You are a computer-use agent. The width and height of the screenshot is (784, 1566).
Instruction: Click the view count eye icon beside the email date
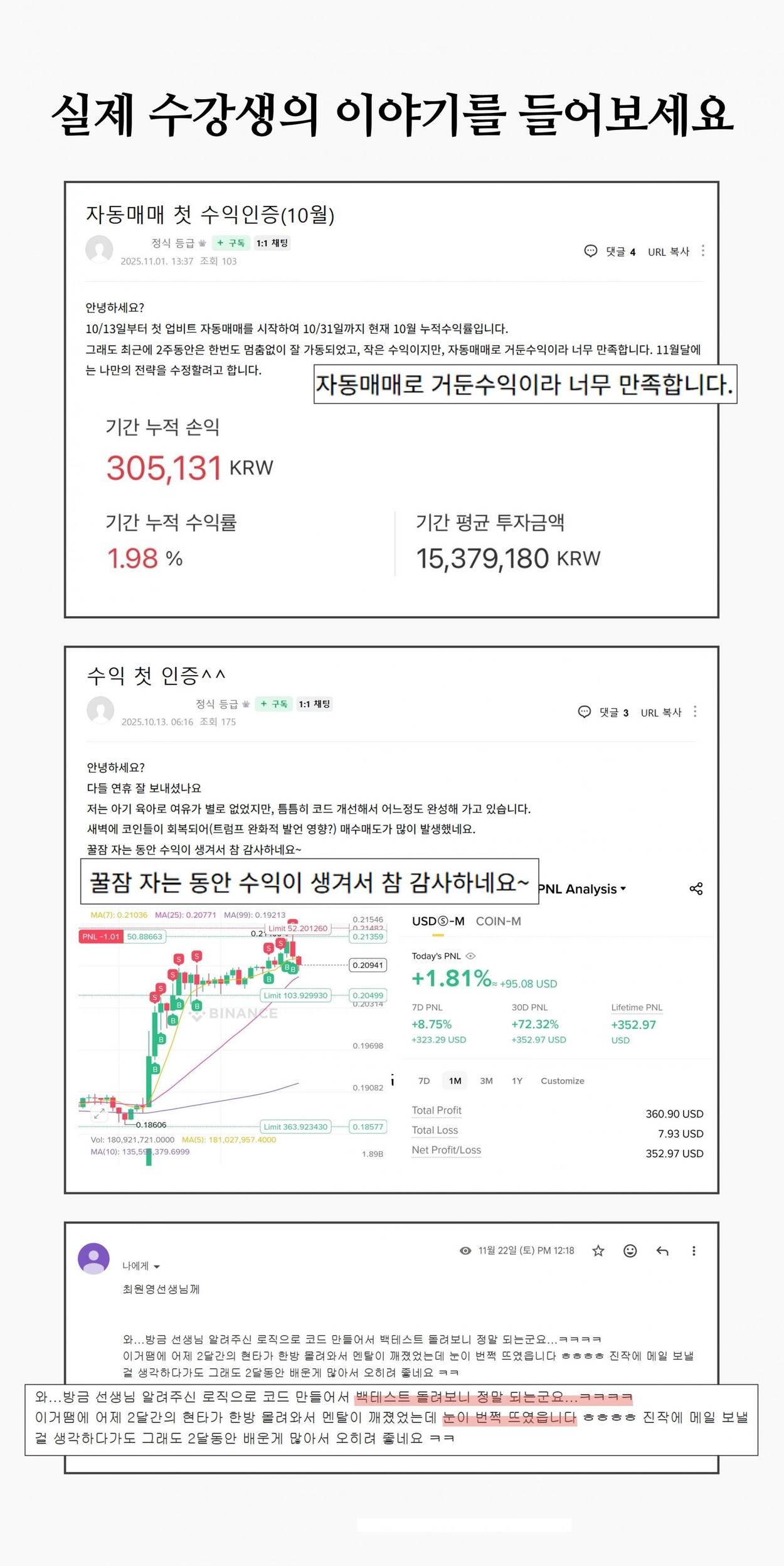pos(465,1250)
